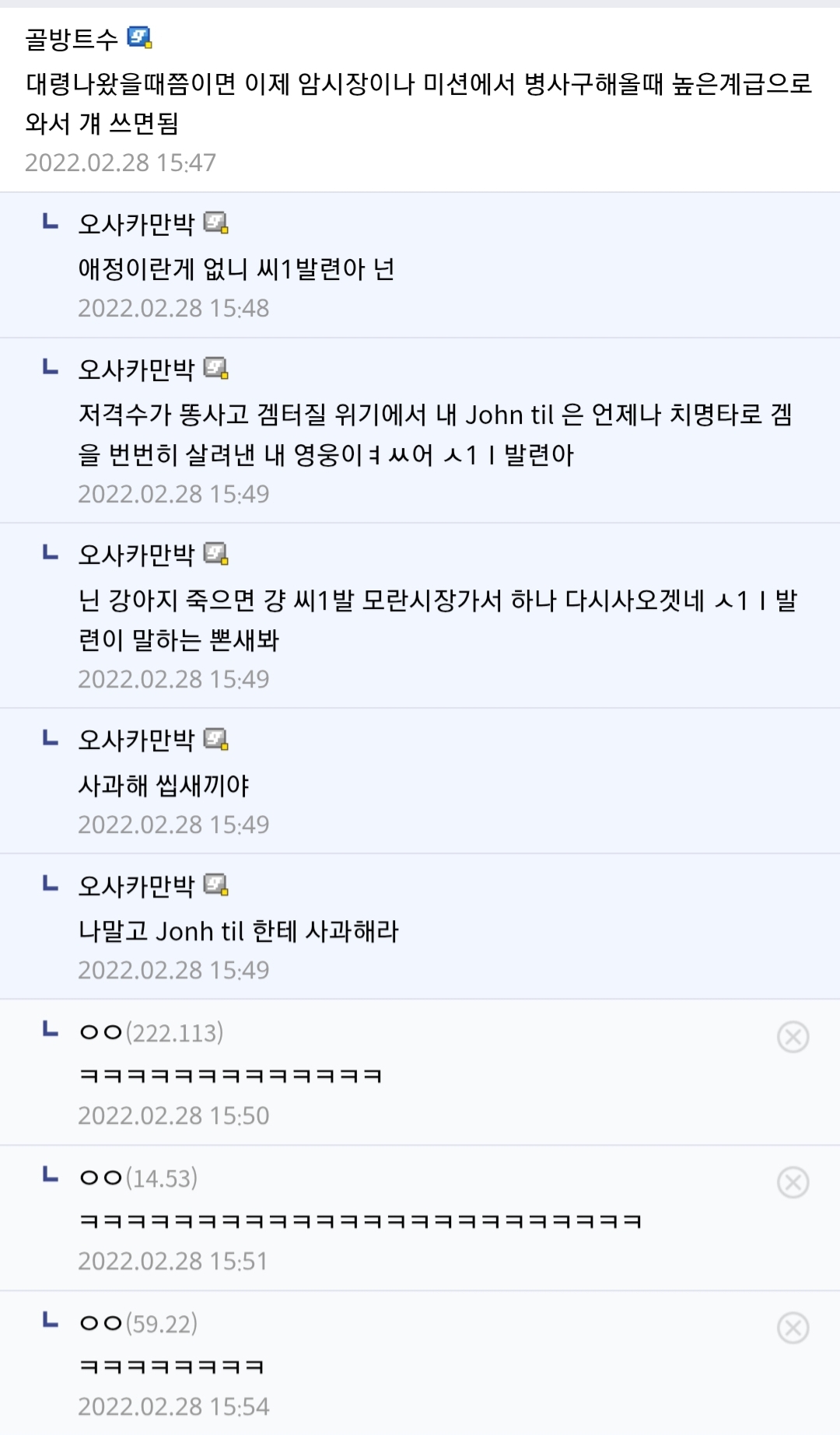Delete the comment by ㅇㅇ(59.22)
The height and width of the screenshot is (1435, 840).
click(793, 1328)
